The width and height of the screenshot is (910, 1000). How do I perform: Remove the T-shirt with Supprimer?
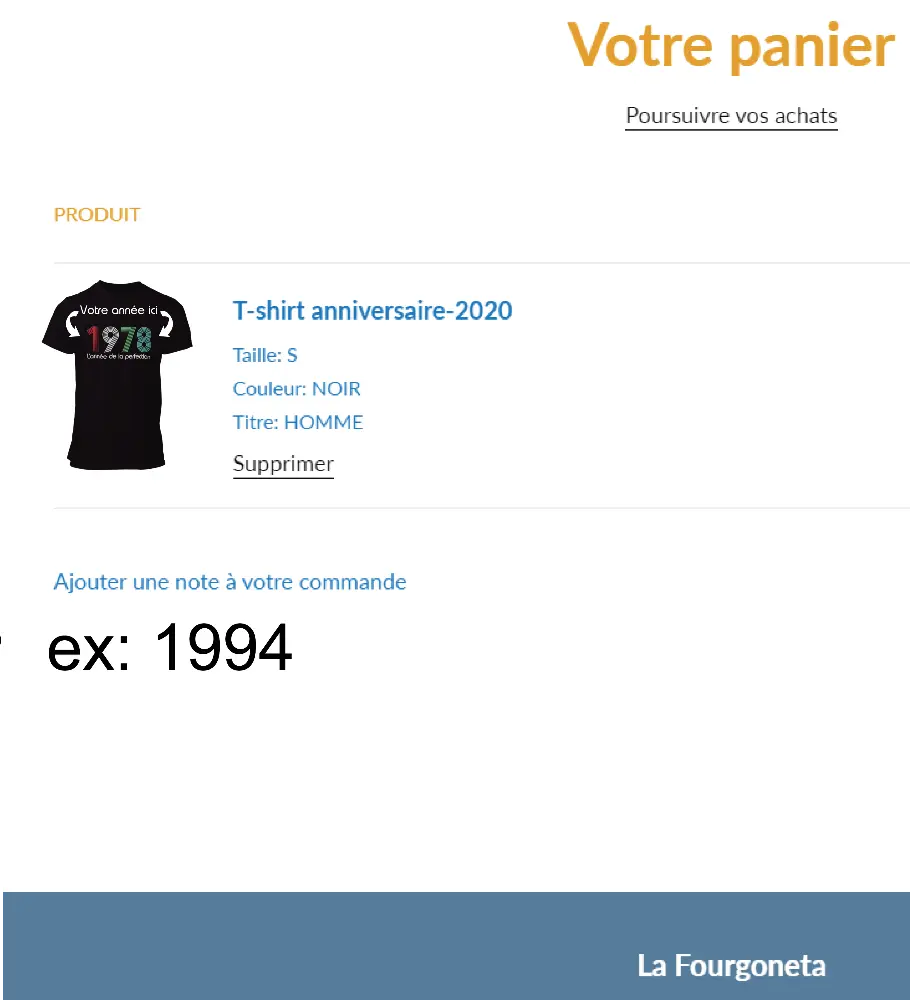(x=283, y=464)
